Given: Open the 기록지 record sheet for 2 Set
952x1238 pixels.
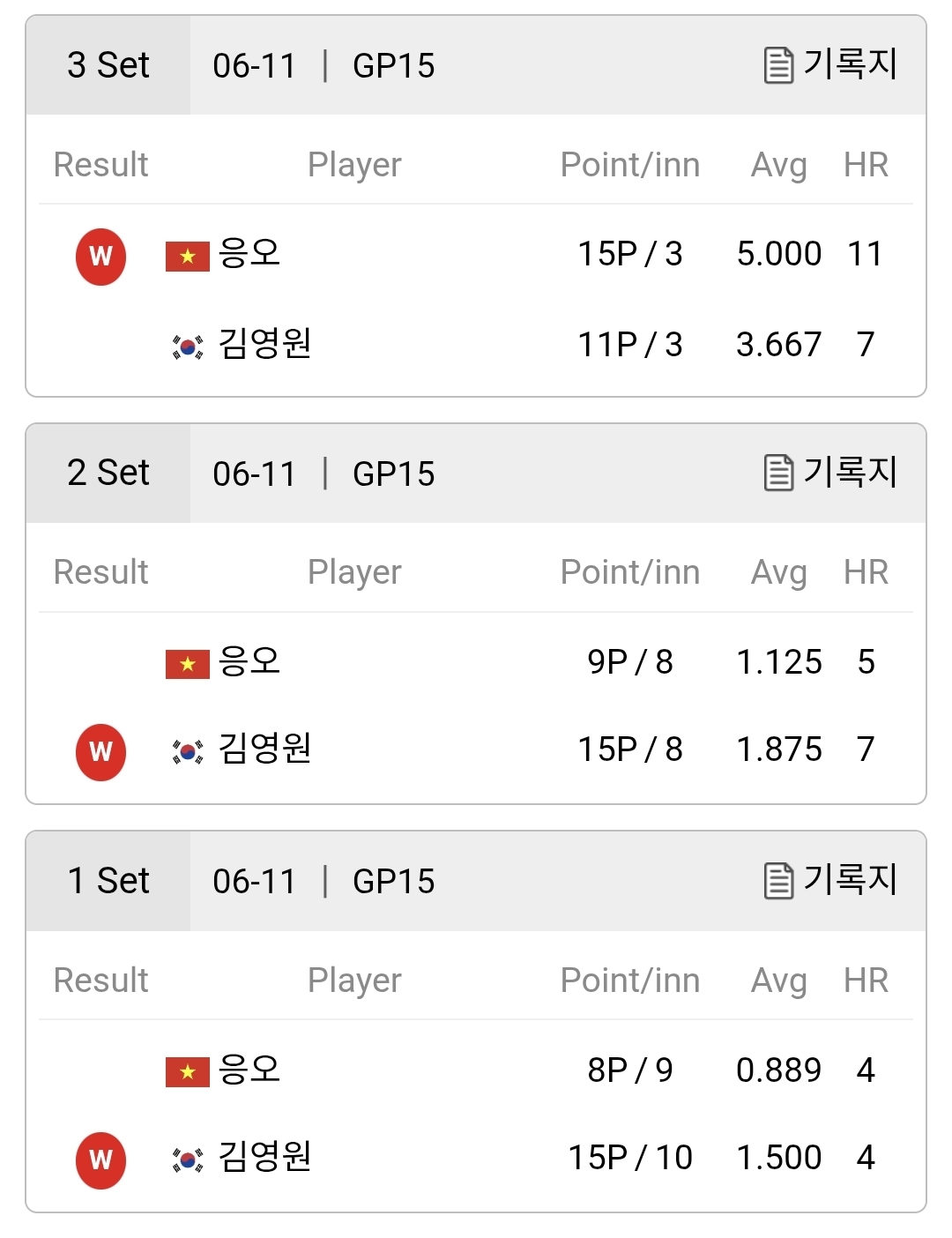Looking at the screenshot, I should tap(830, 473).
